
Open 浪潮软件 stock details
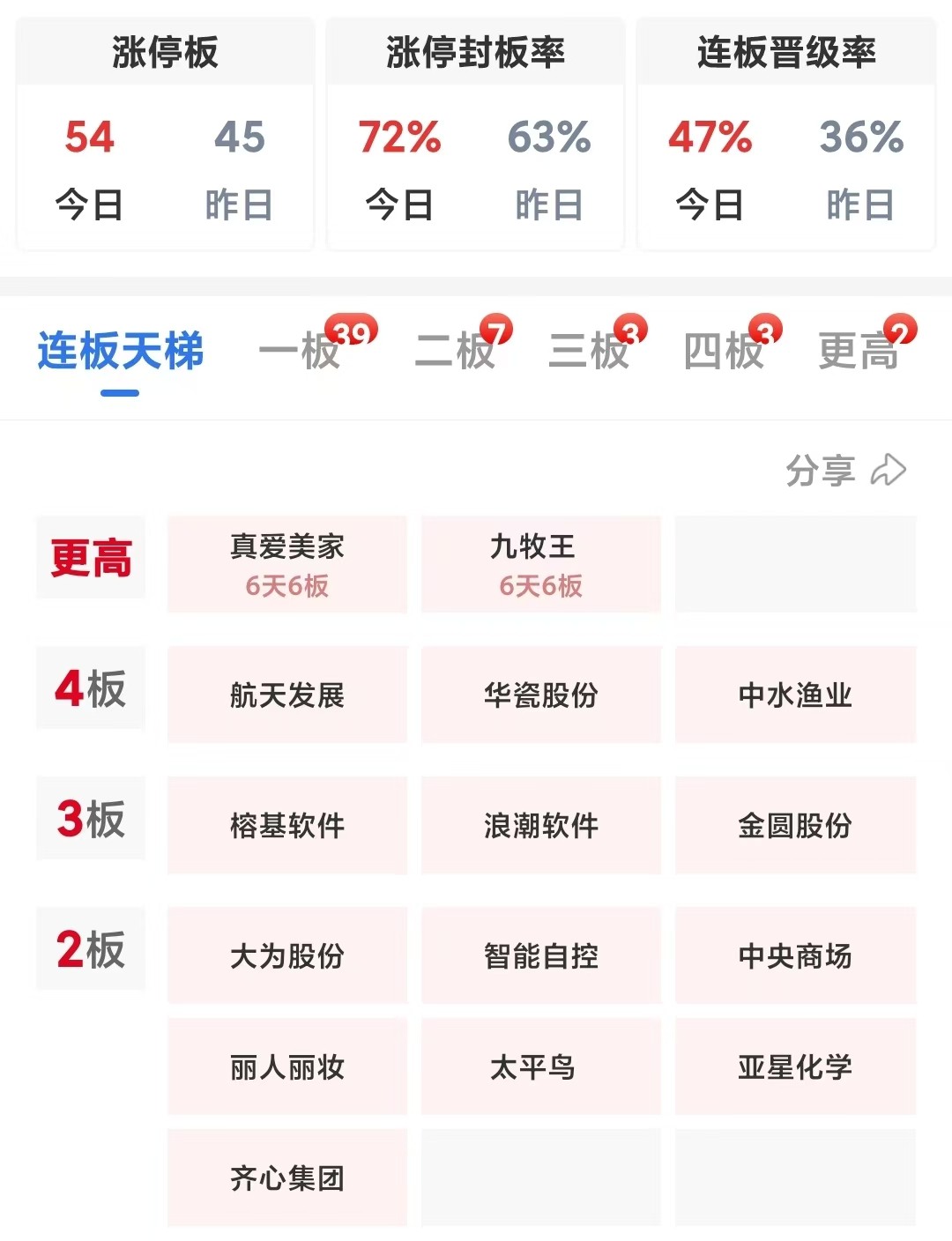coord(540,826)
